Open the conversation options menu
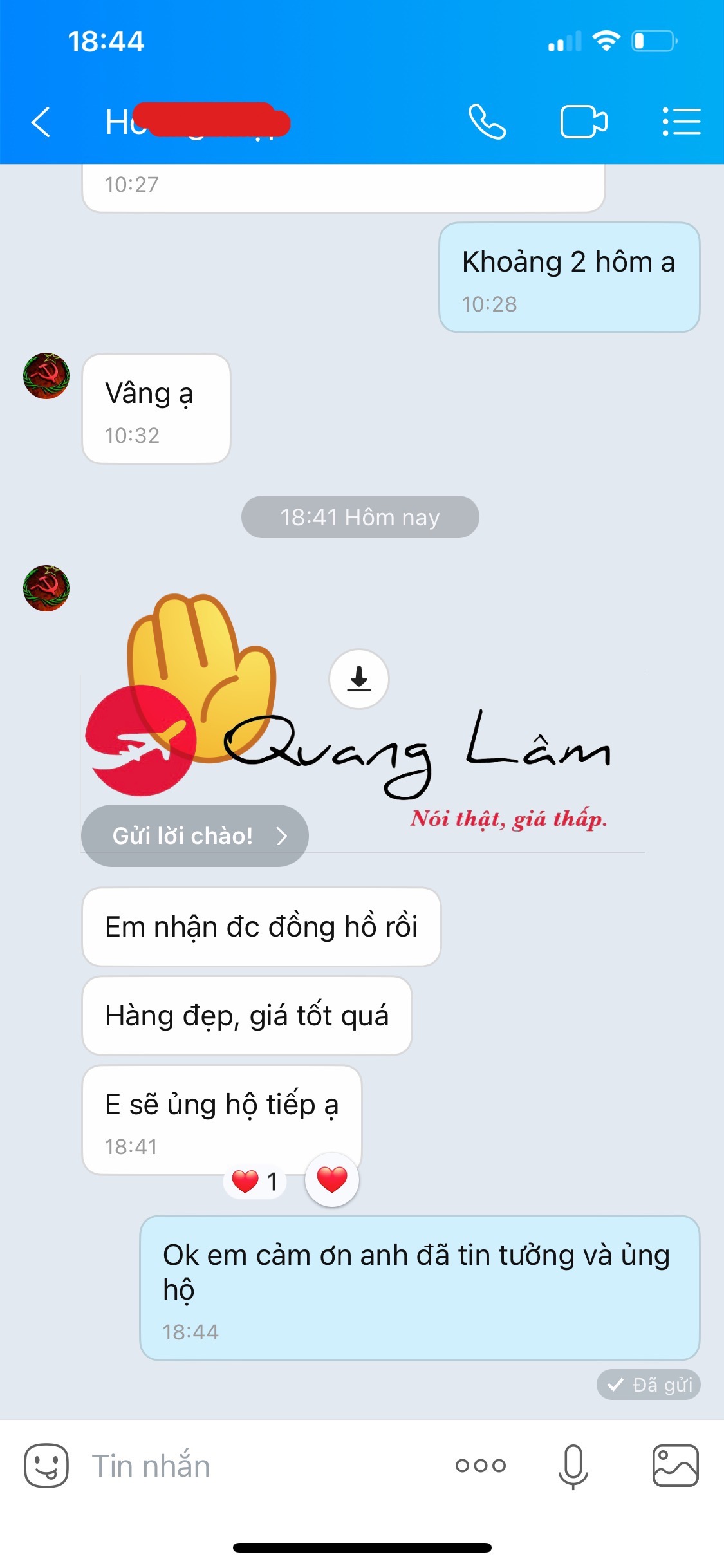The image size is (724, 1568). click(682, 122)
